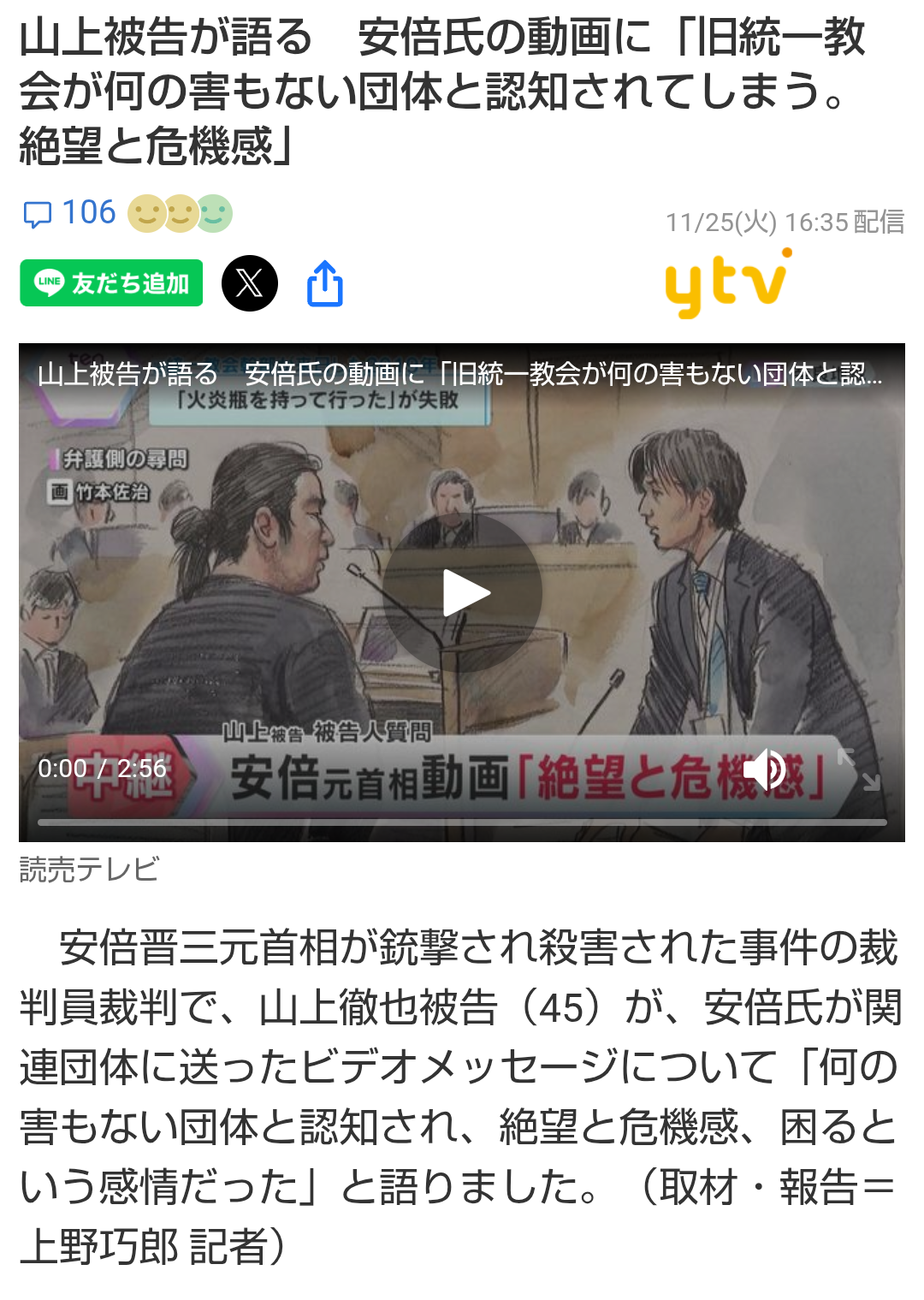The height and width of the screenshot is (1300, 924).
Task: Tap the LINE 友だち追加 button
Action: tap(111, 283)
